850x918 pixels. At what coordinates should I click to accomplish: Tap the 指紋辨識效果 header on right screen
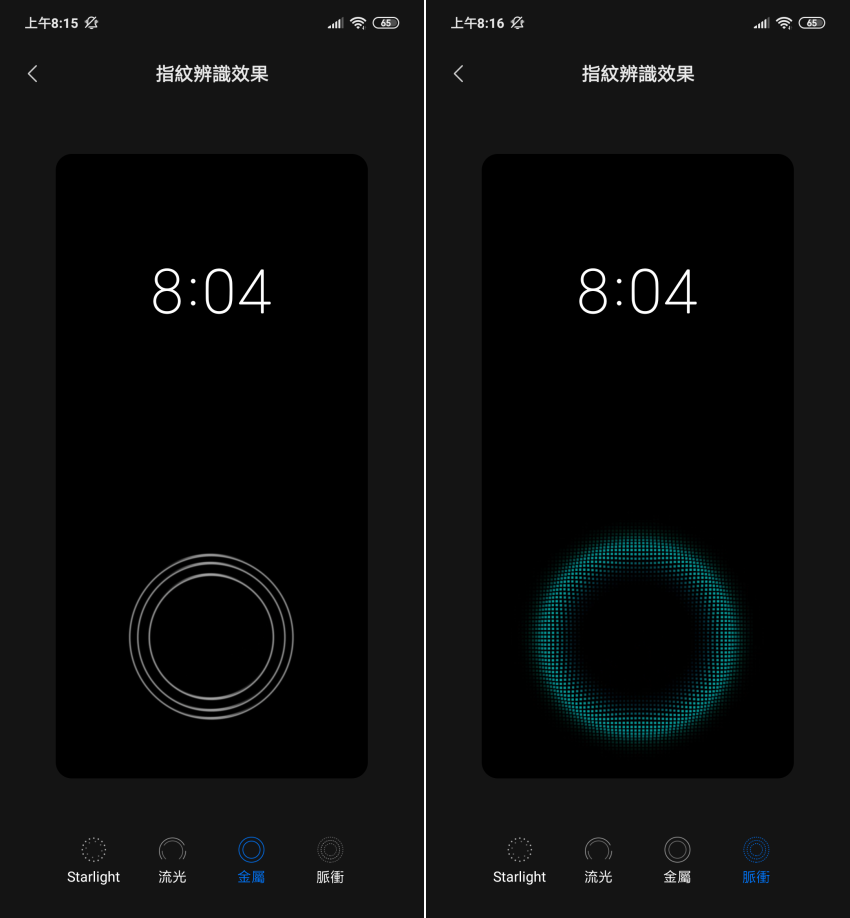pos(638,74)
